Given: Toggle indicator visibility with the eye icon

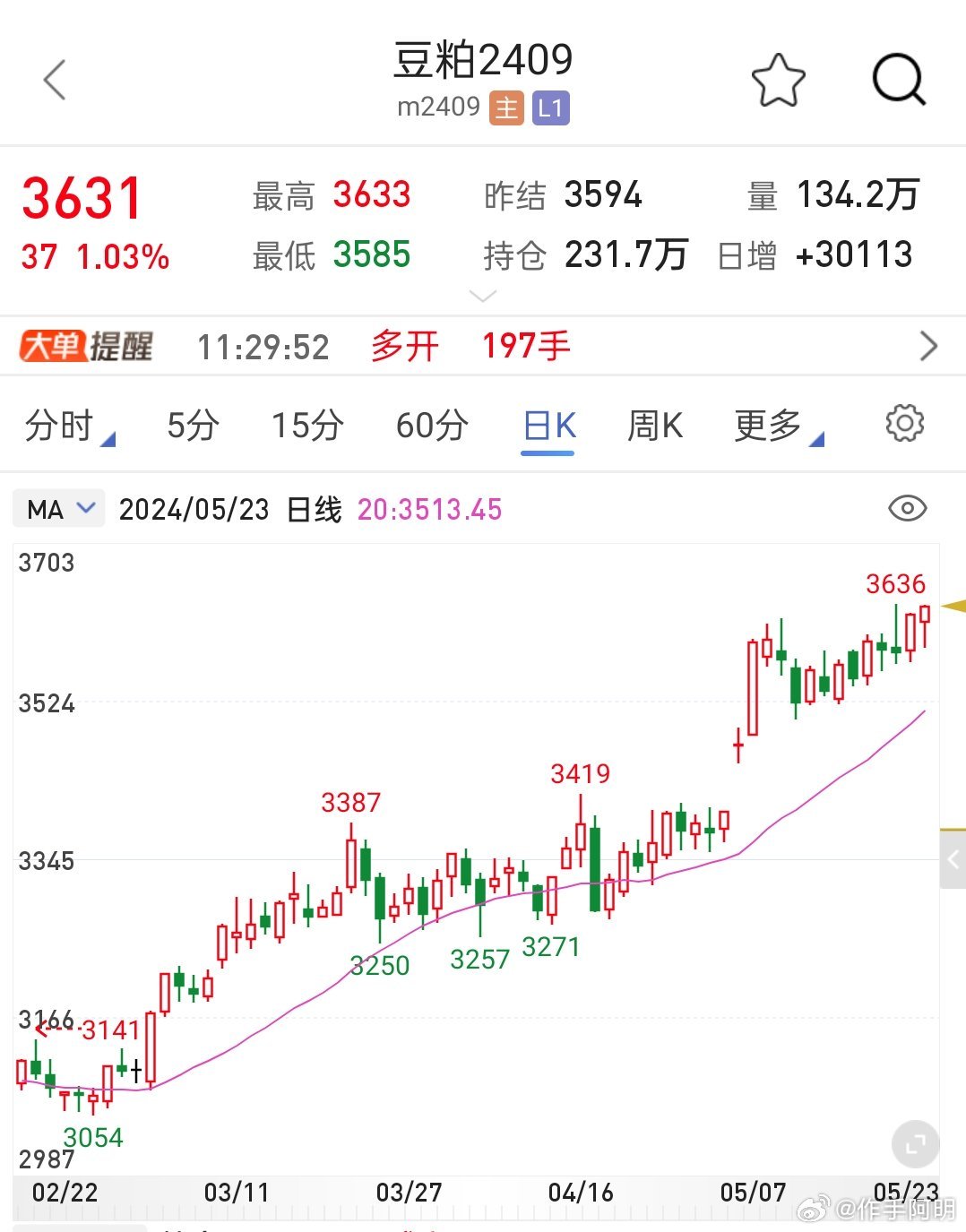Looking at the screenshot, I should (x=907, y=509).
